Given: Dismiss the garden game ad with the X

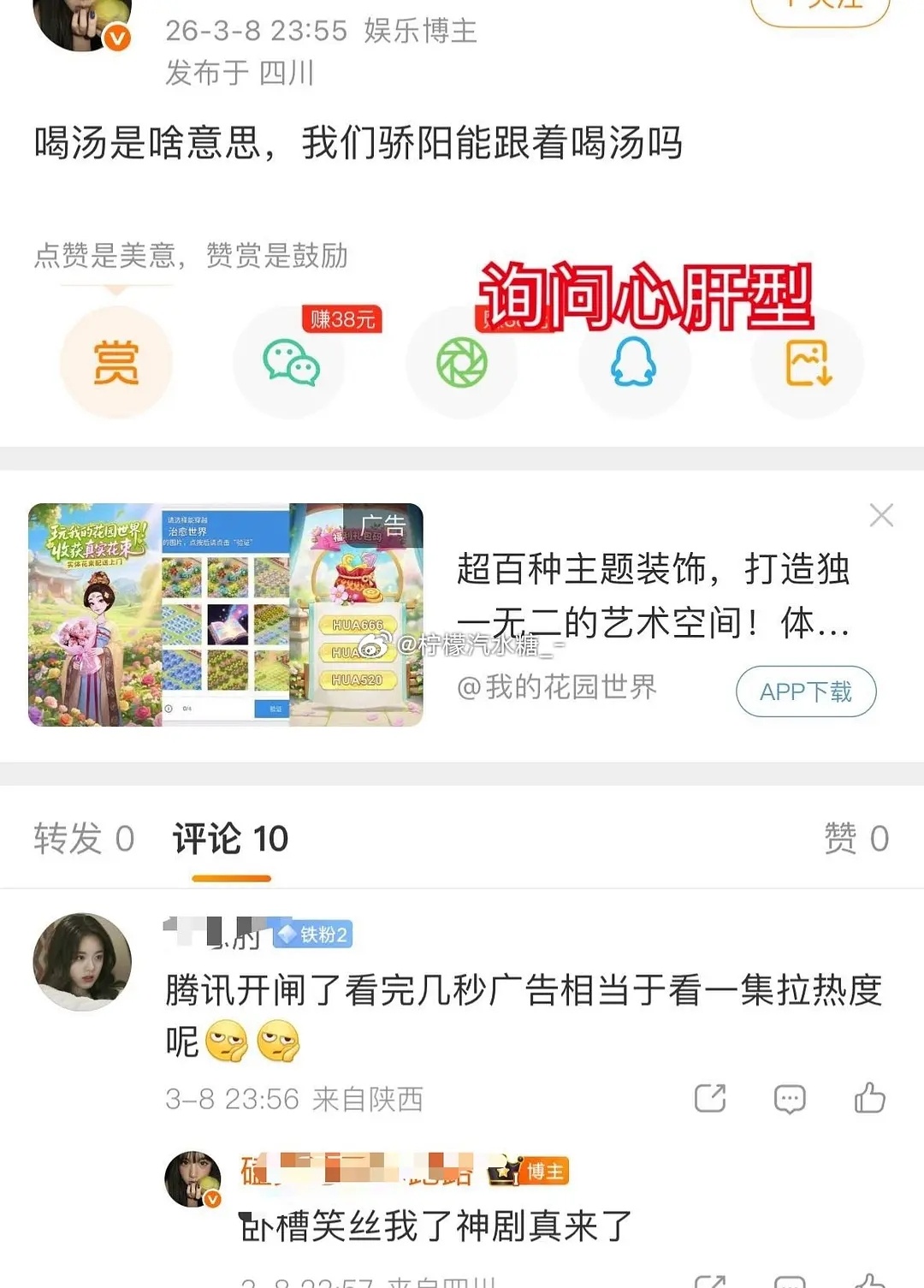Looking at the screenshot, I should pos(882,515).
